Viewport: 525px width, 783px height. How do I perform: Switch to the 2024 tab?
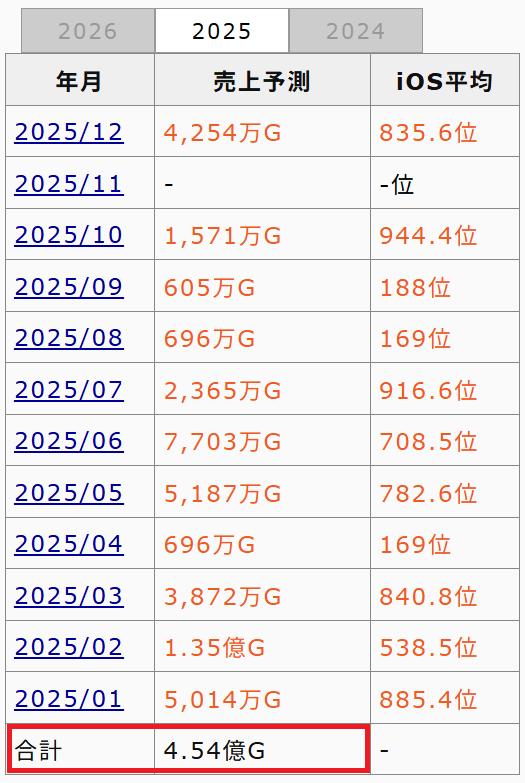[x=356, y=31]
